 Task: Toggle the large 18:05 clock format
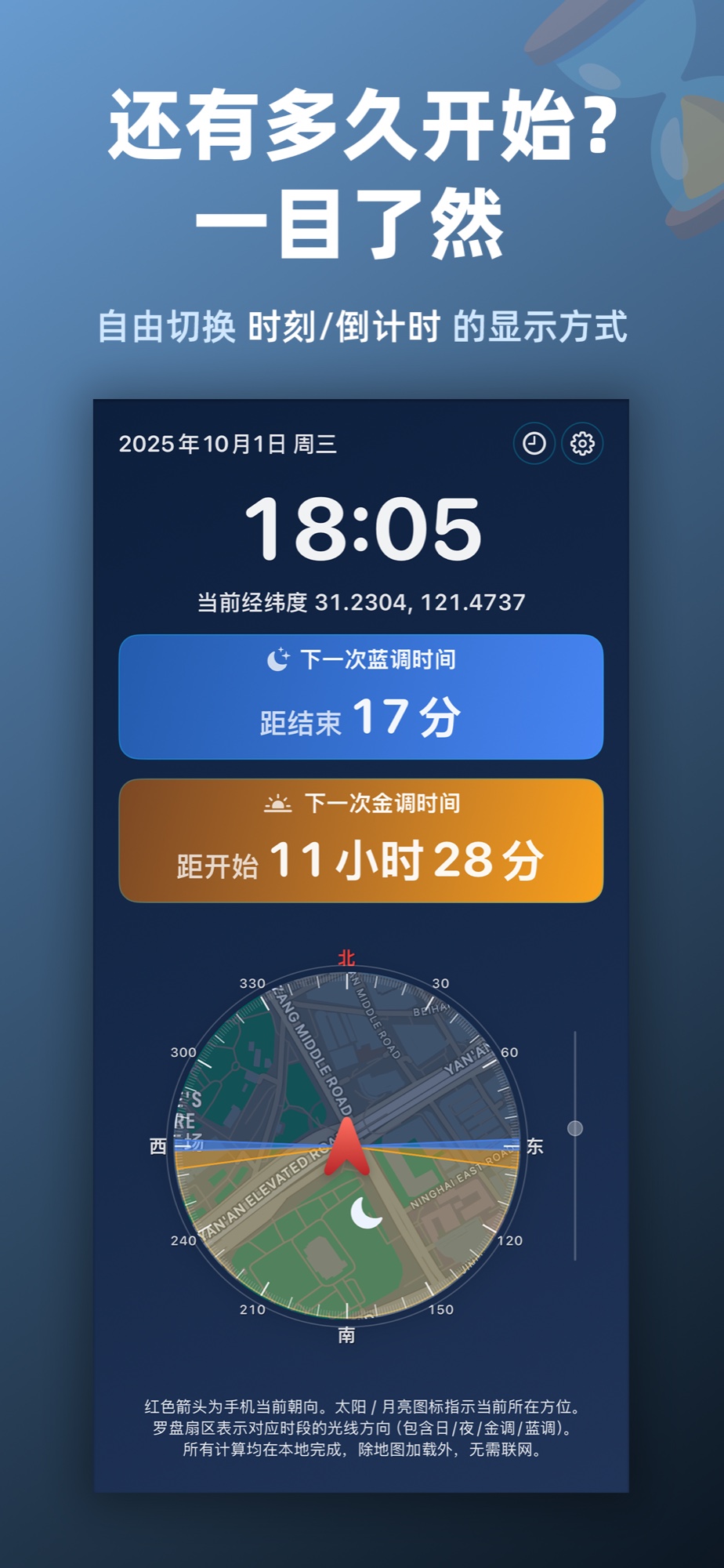[x=362, y=526]
